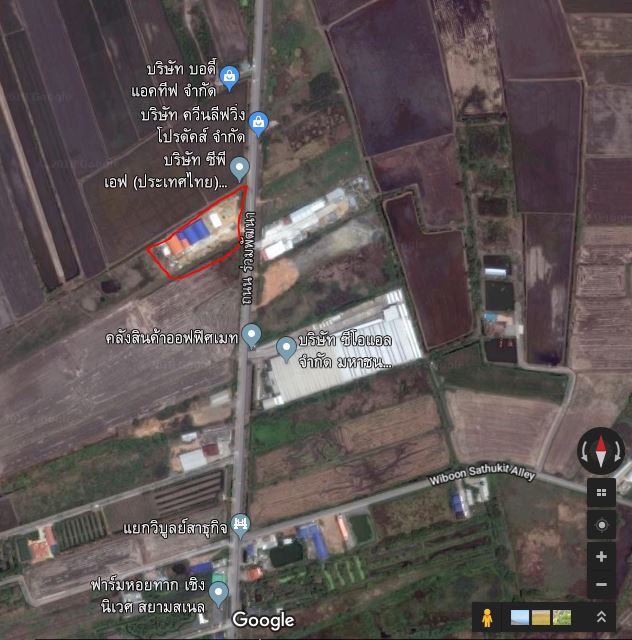This screenshot has height=640, width=632.
Task: Zoom in with the plus button
Action: pyautogui.click(x=601, y=557)
